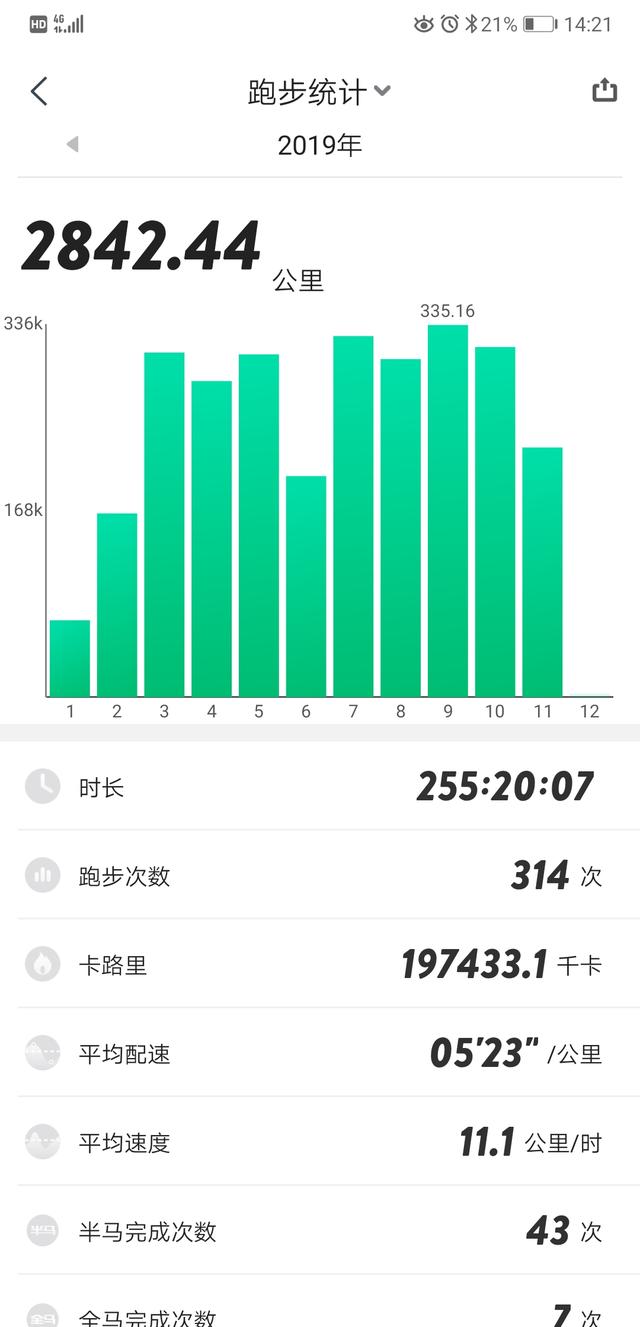This screenshot has height=1327, width=640.
Task: Share the running statistics
Action: point(604,91)
